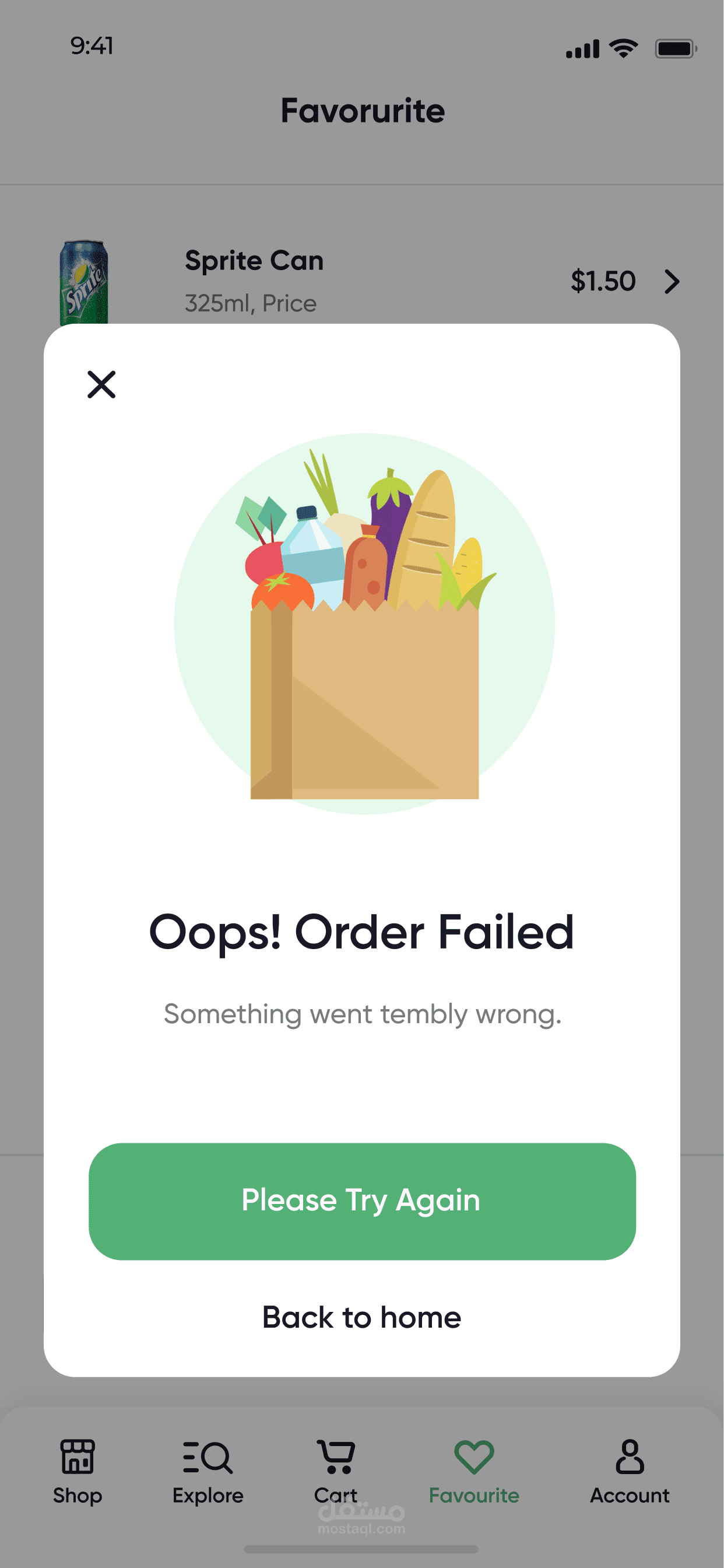Screen dimensions: 724x1568
Task: Go to the Cart tab
Action: coord(336,1471)
